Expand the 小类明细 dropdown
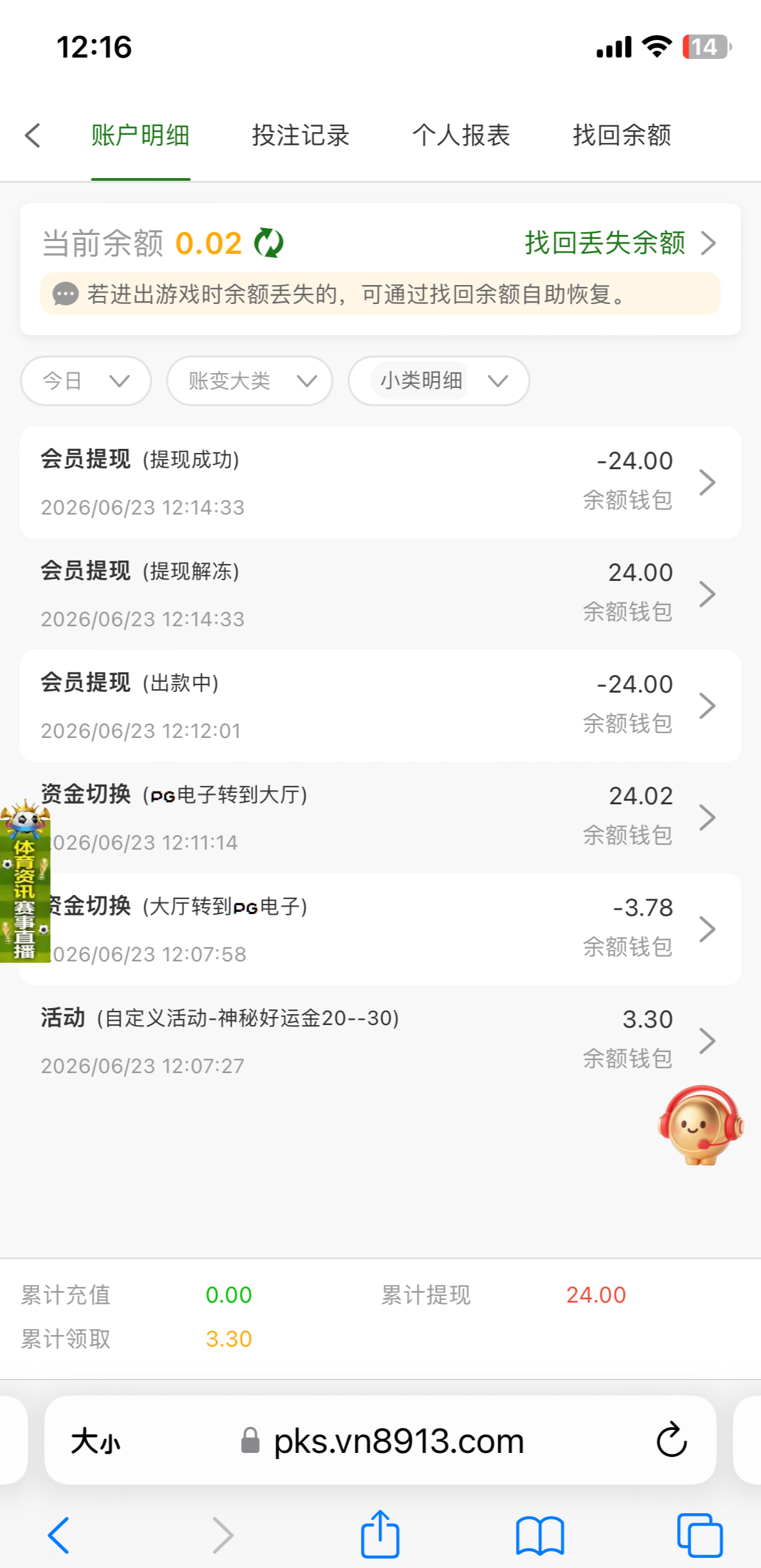 click(x=439, y=380)
